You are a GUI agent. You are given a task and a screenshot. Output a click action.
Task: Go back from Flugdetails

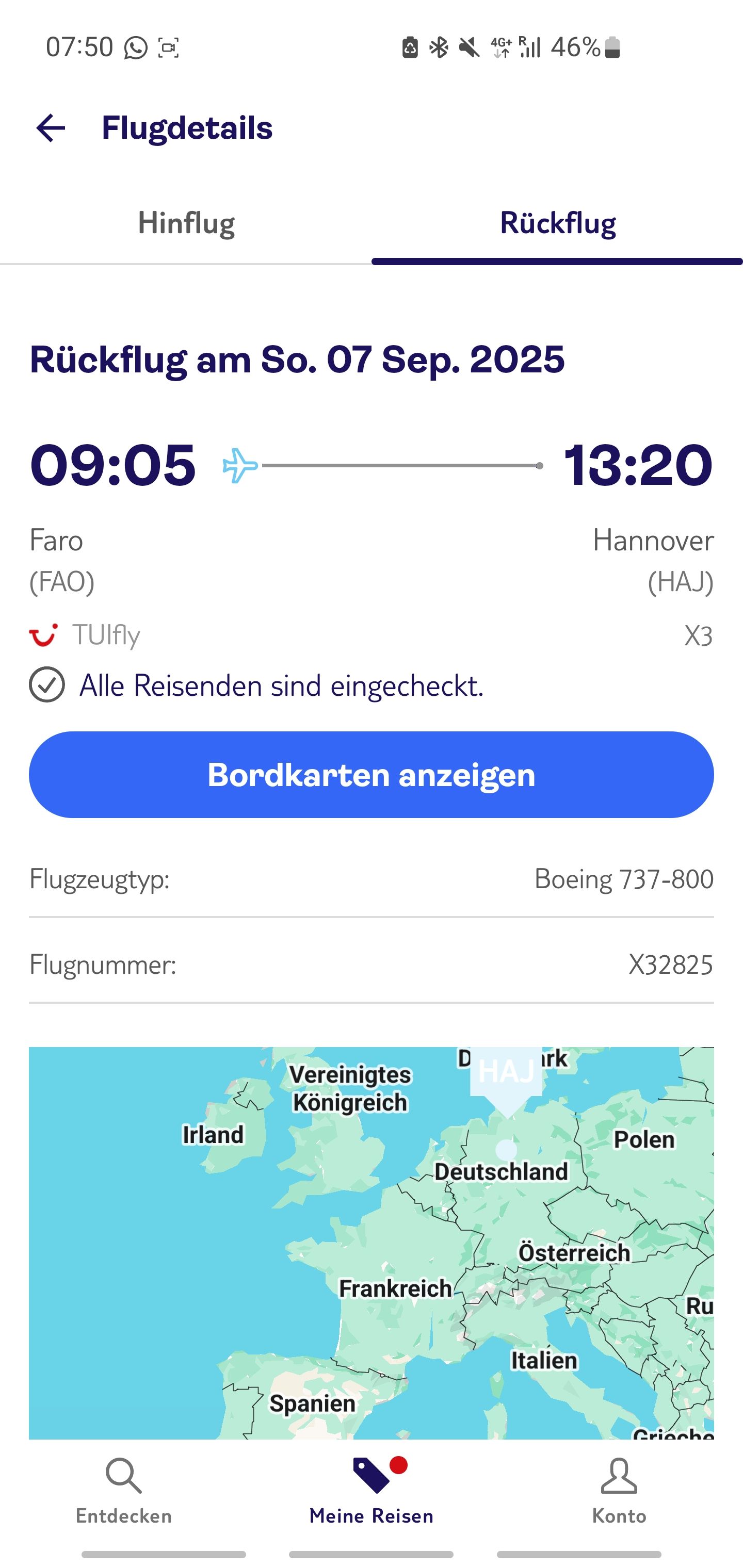coord(51,128)
